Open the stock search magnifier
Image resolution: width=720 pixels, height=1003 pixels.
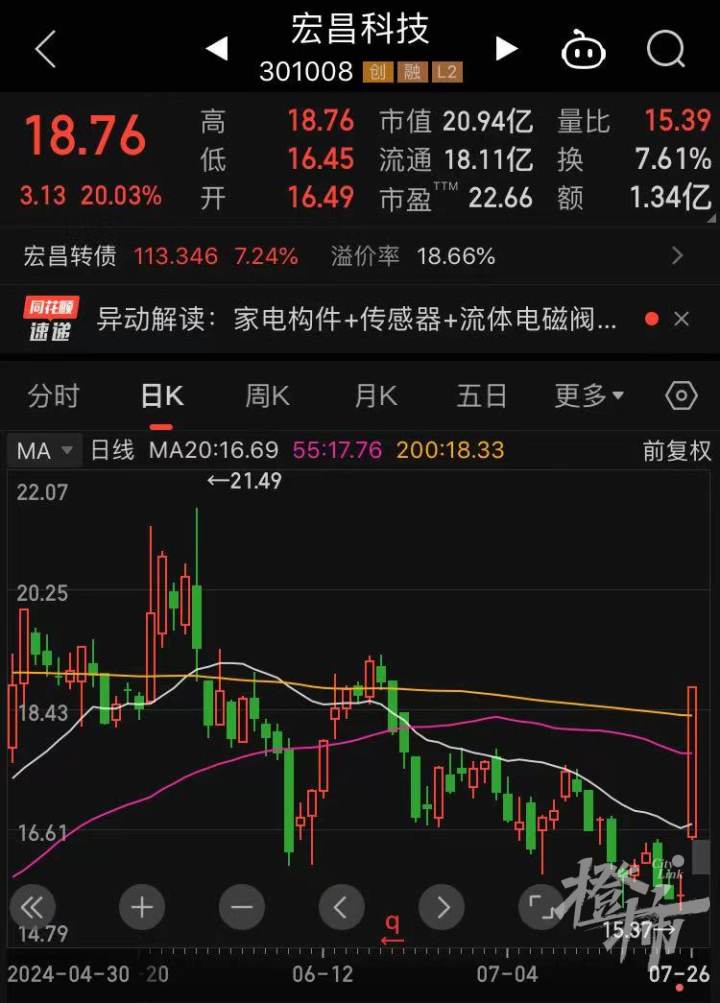click(x=665, y=48)
